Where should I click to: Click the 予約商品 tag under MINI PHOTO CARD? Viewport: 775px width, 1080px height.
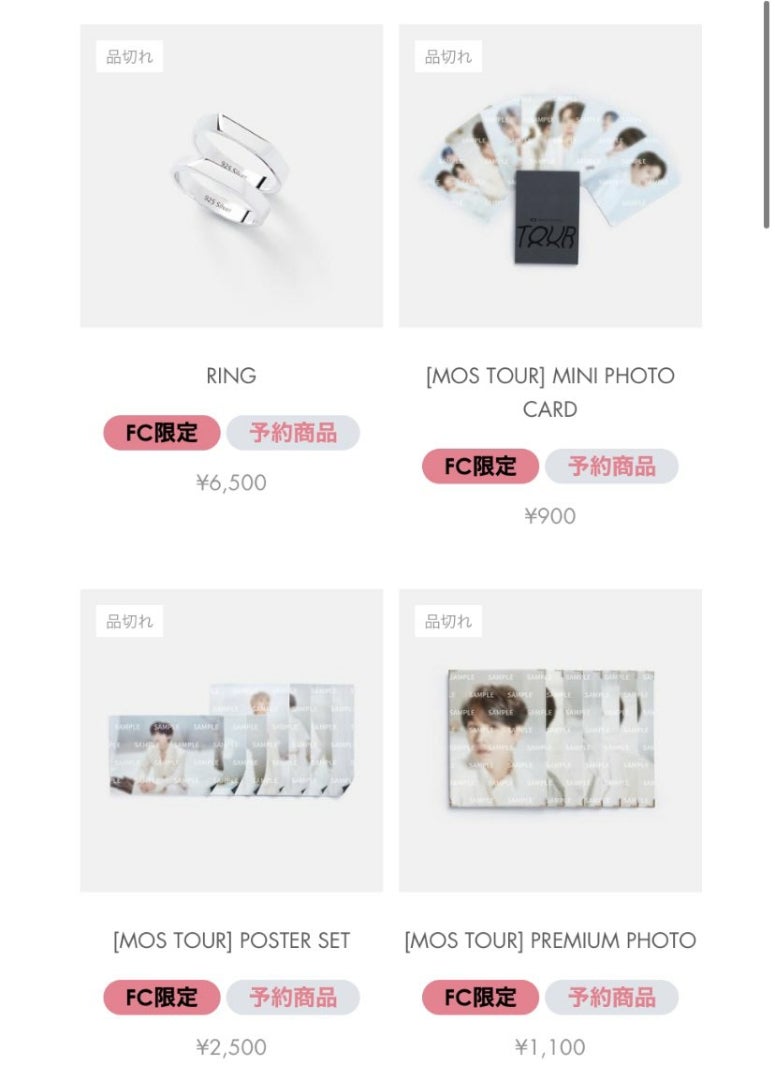613,466
